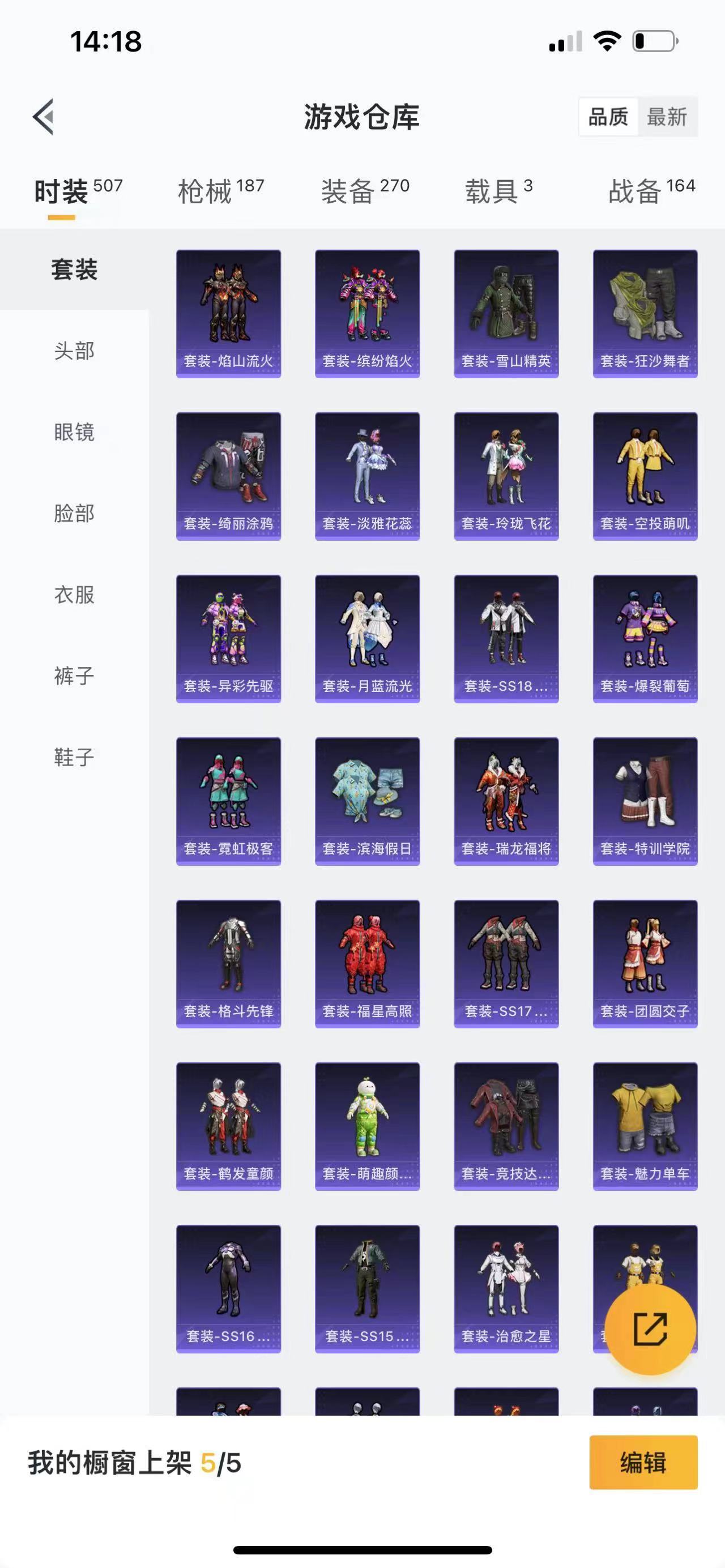
Task: Open the 载具 tab
Action: point(498,190)
